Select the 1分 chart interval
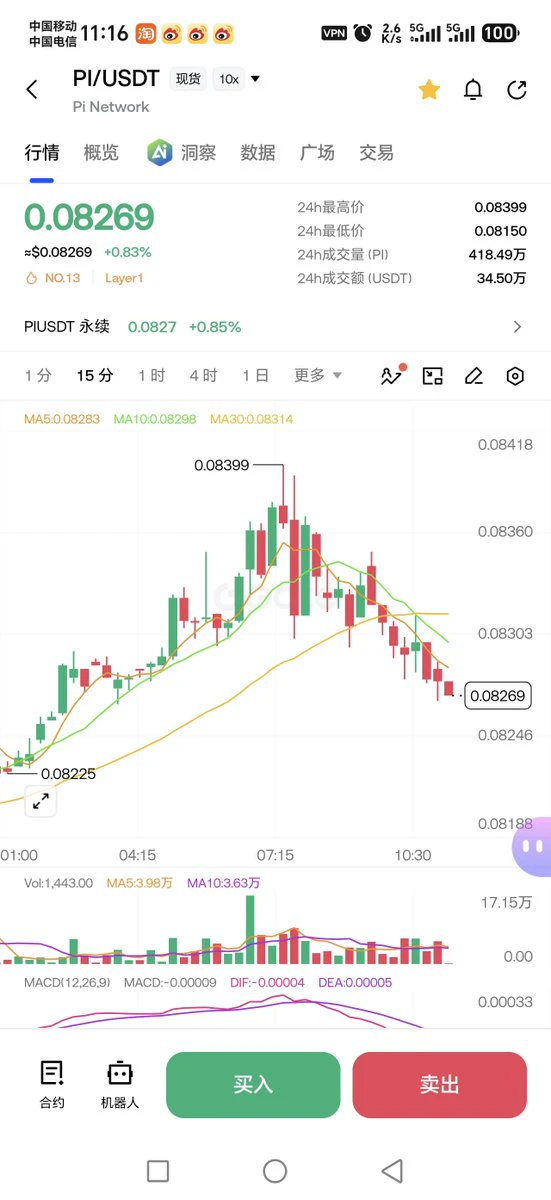The image size is (551, 1200). point(38,376)
